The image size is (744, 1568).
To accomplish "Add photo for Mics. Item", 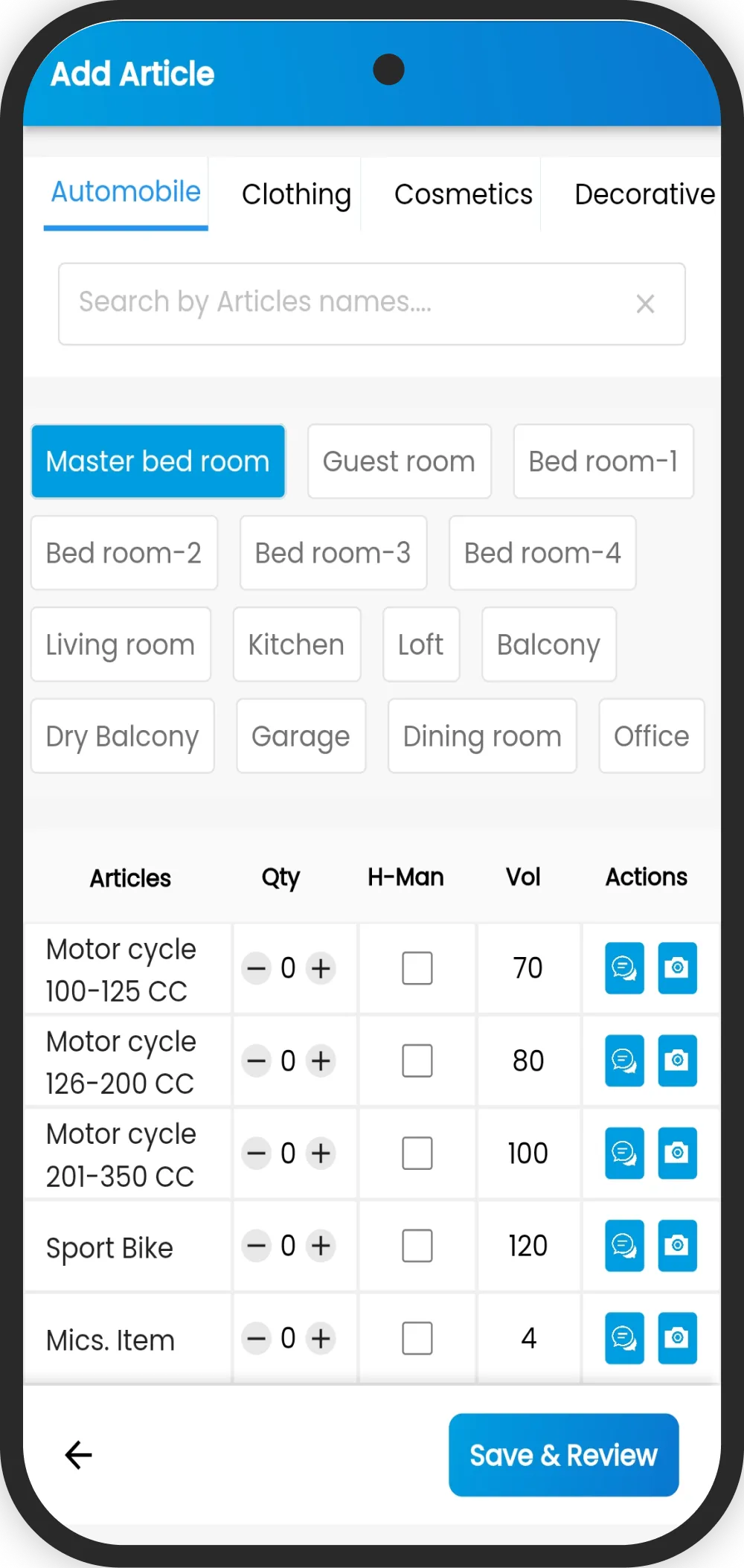I will pos(677,1338).
